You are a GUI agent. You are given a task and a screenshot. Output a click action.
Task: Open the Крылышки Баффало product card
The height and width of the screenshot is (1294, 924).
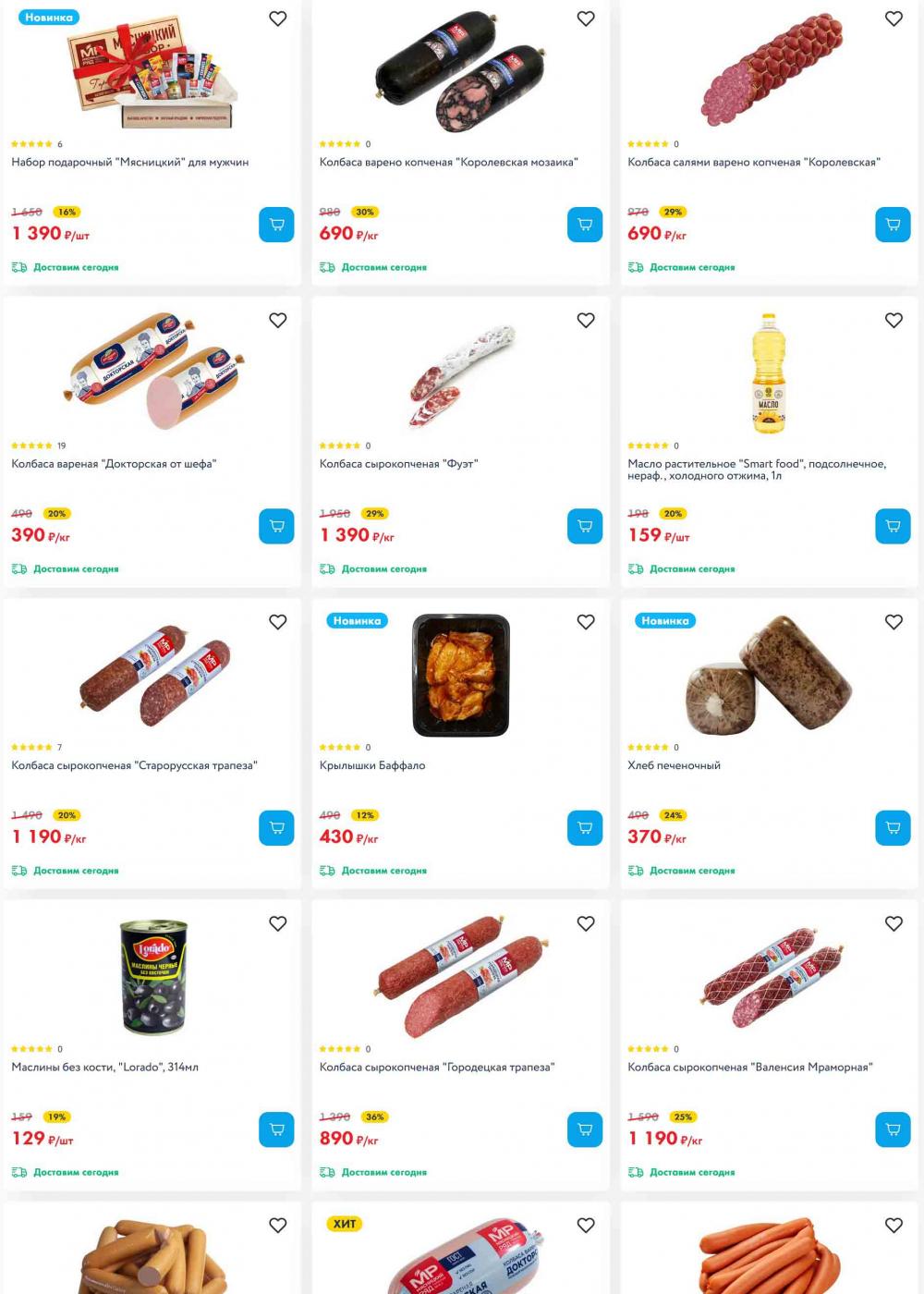tap(372, 765)
